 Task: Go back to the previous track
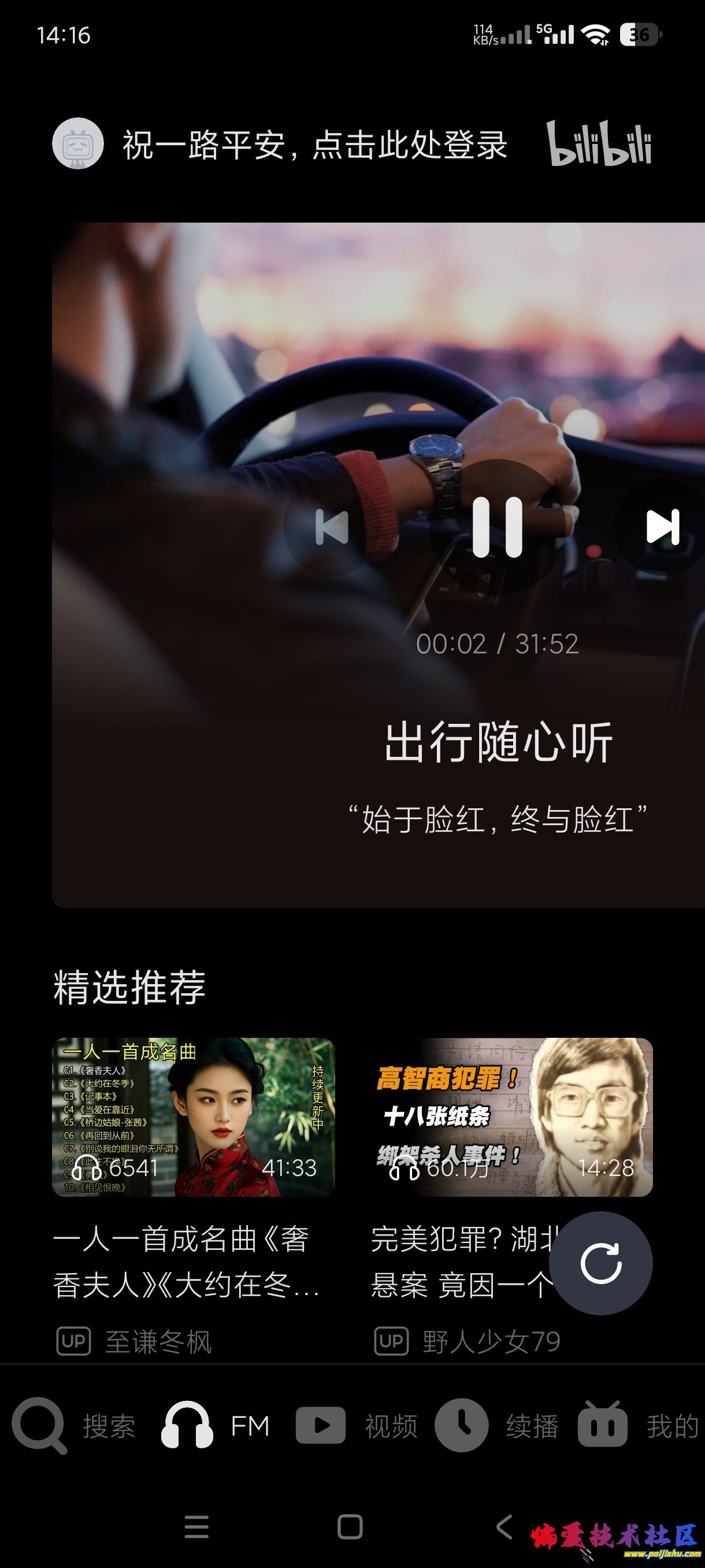332,527
